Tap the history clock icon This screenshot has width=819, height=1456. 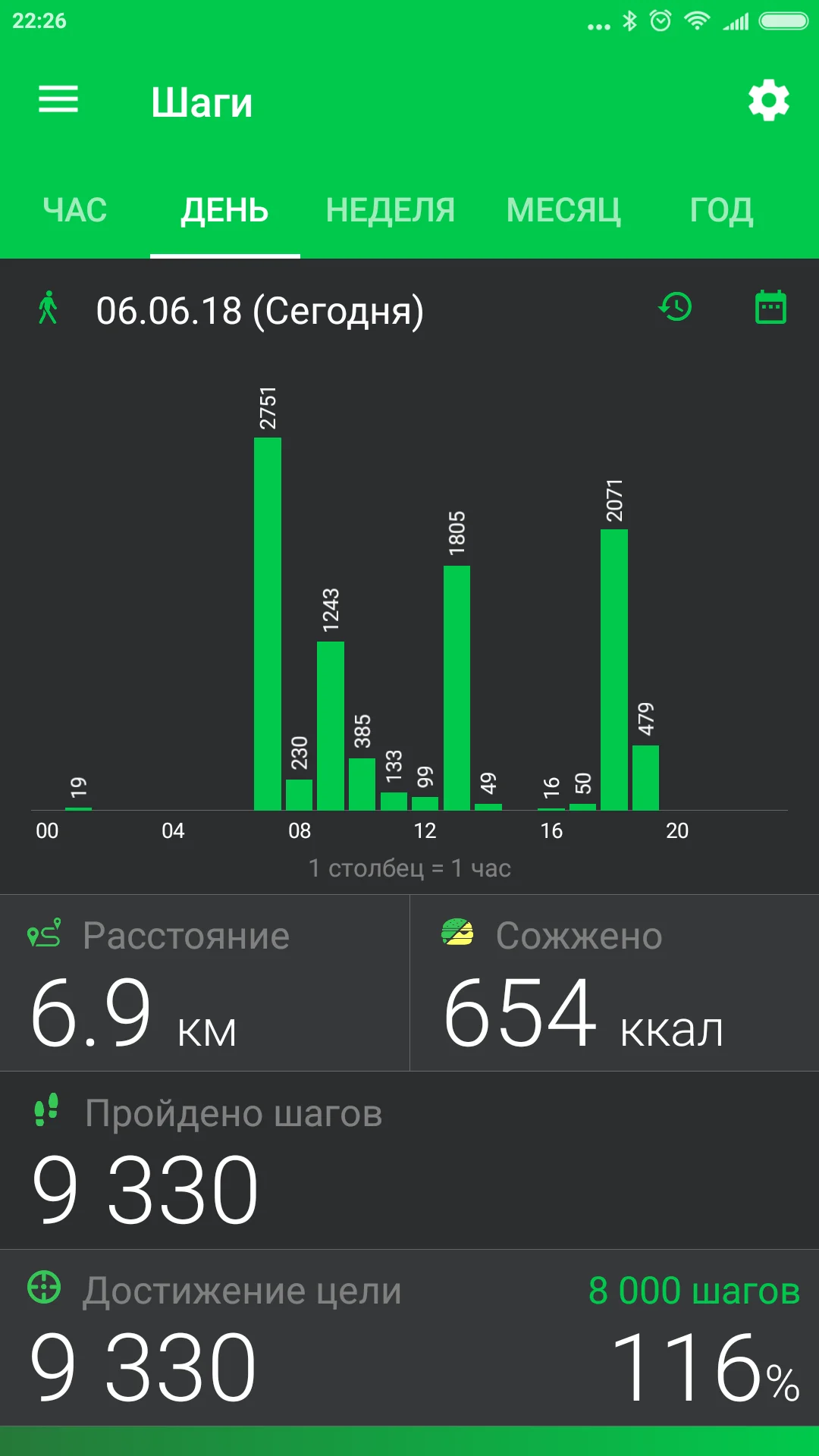tap(675, 307)
